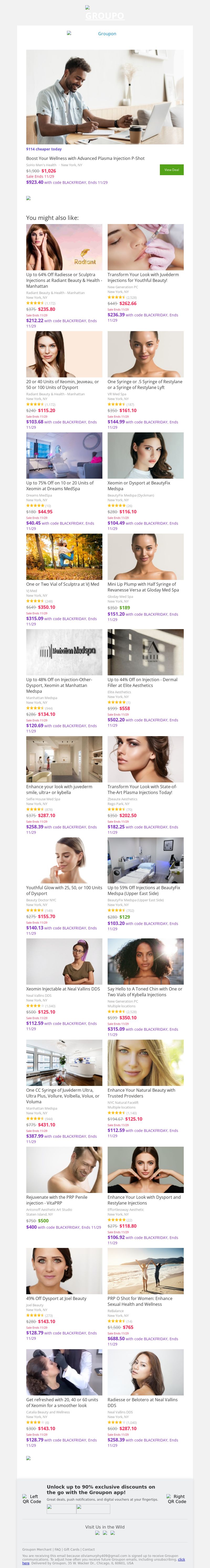Open the Gift Cards footer link

pyautogui.click(x=72, y=1549)
